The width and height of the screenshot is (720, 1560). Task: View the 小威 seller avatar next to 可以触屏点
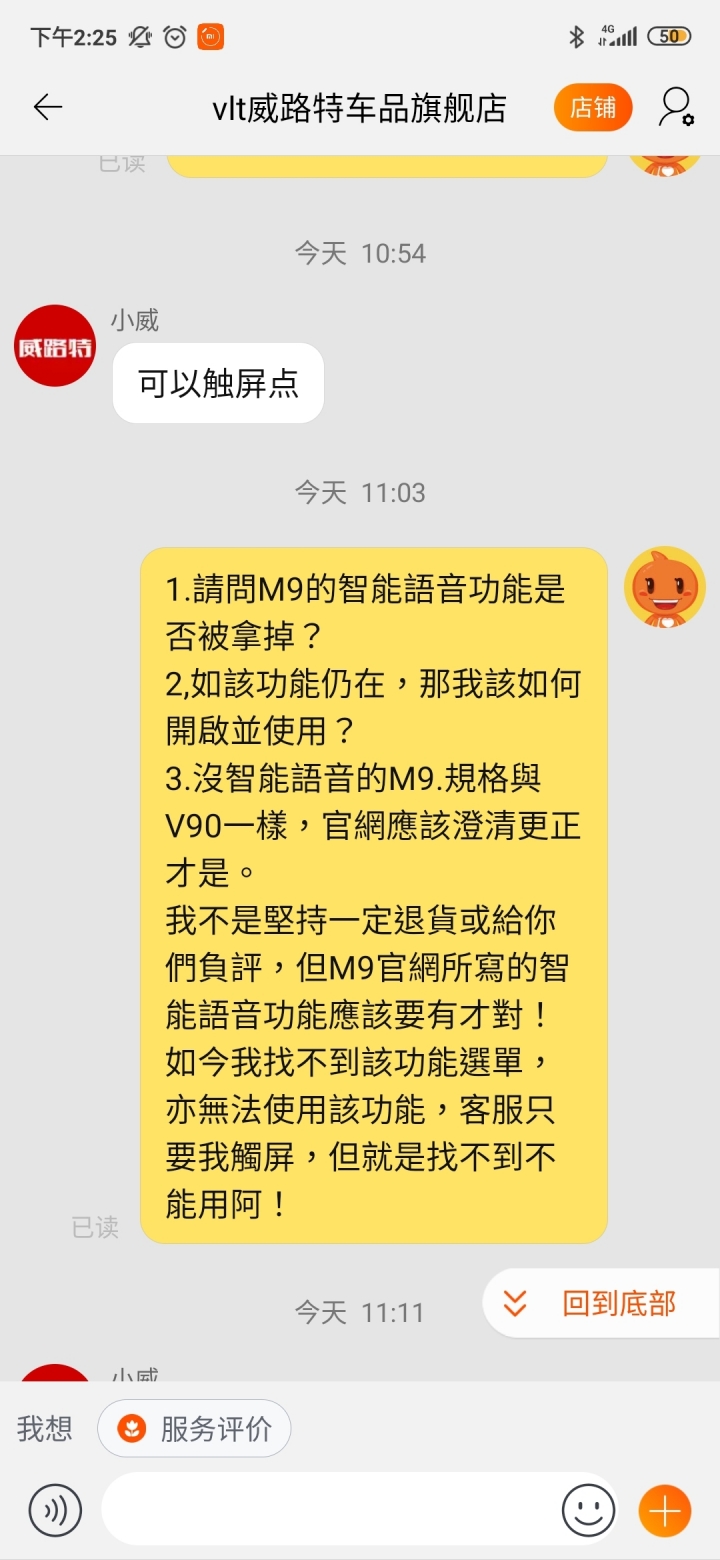click(55, 346)
